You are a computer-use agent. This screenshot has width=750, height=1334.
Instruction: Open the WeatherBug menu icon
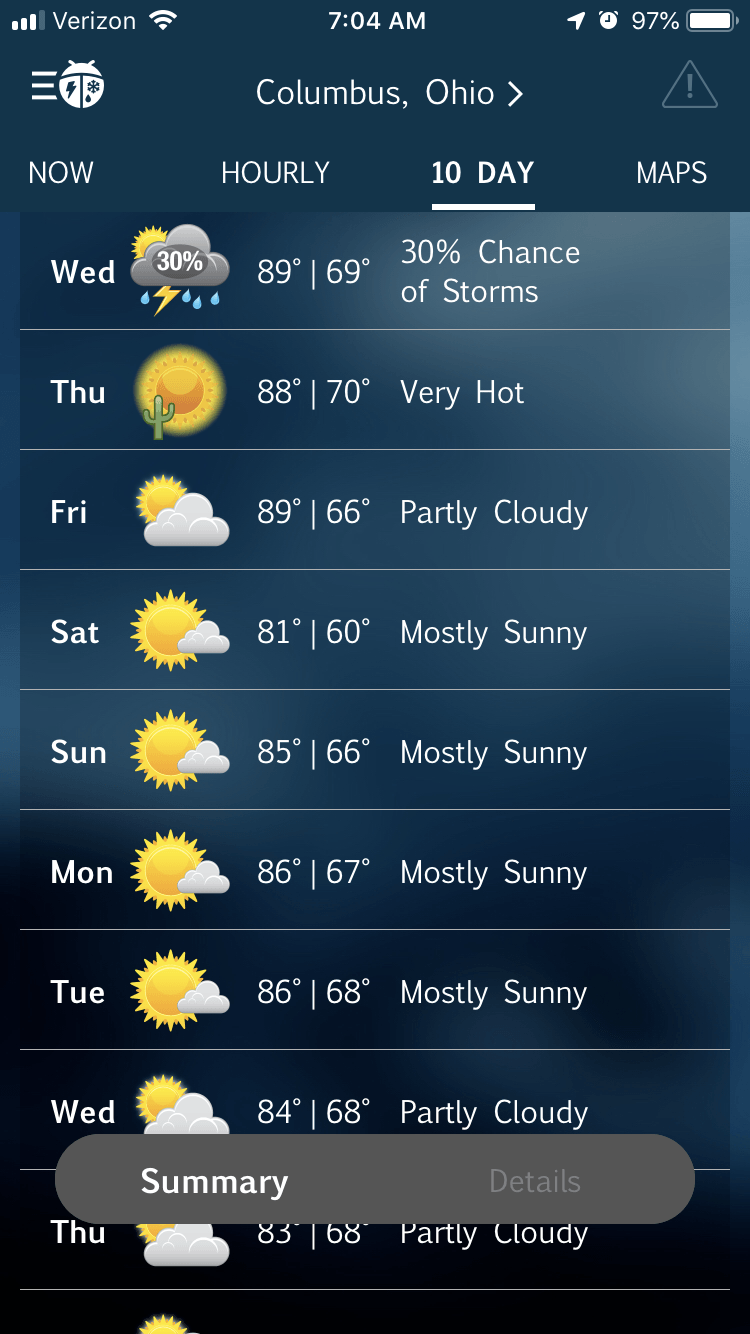pyautogui.click(x=67, y=87)
